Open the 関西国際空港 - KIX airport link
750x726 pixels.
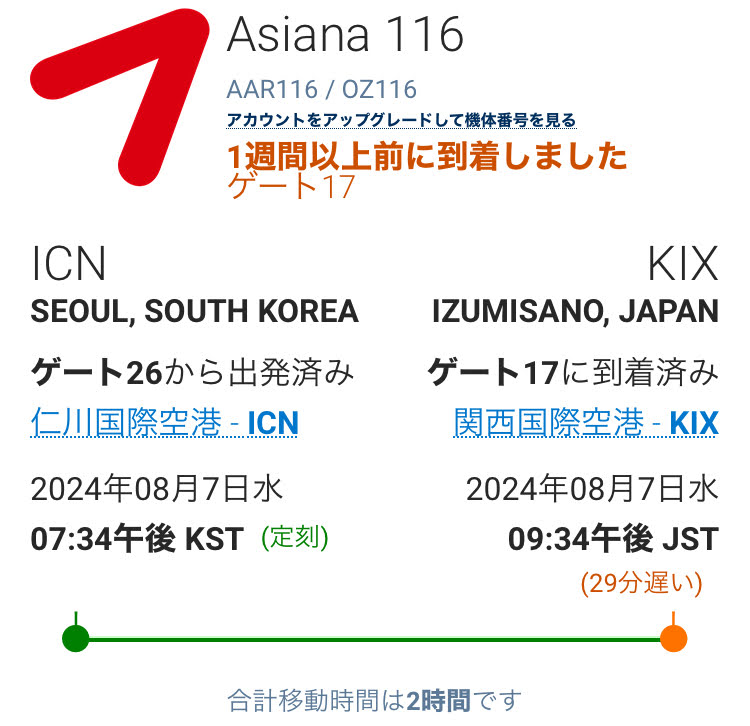tap(585, 423)
